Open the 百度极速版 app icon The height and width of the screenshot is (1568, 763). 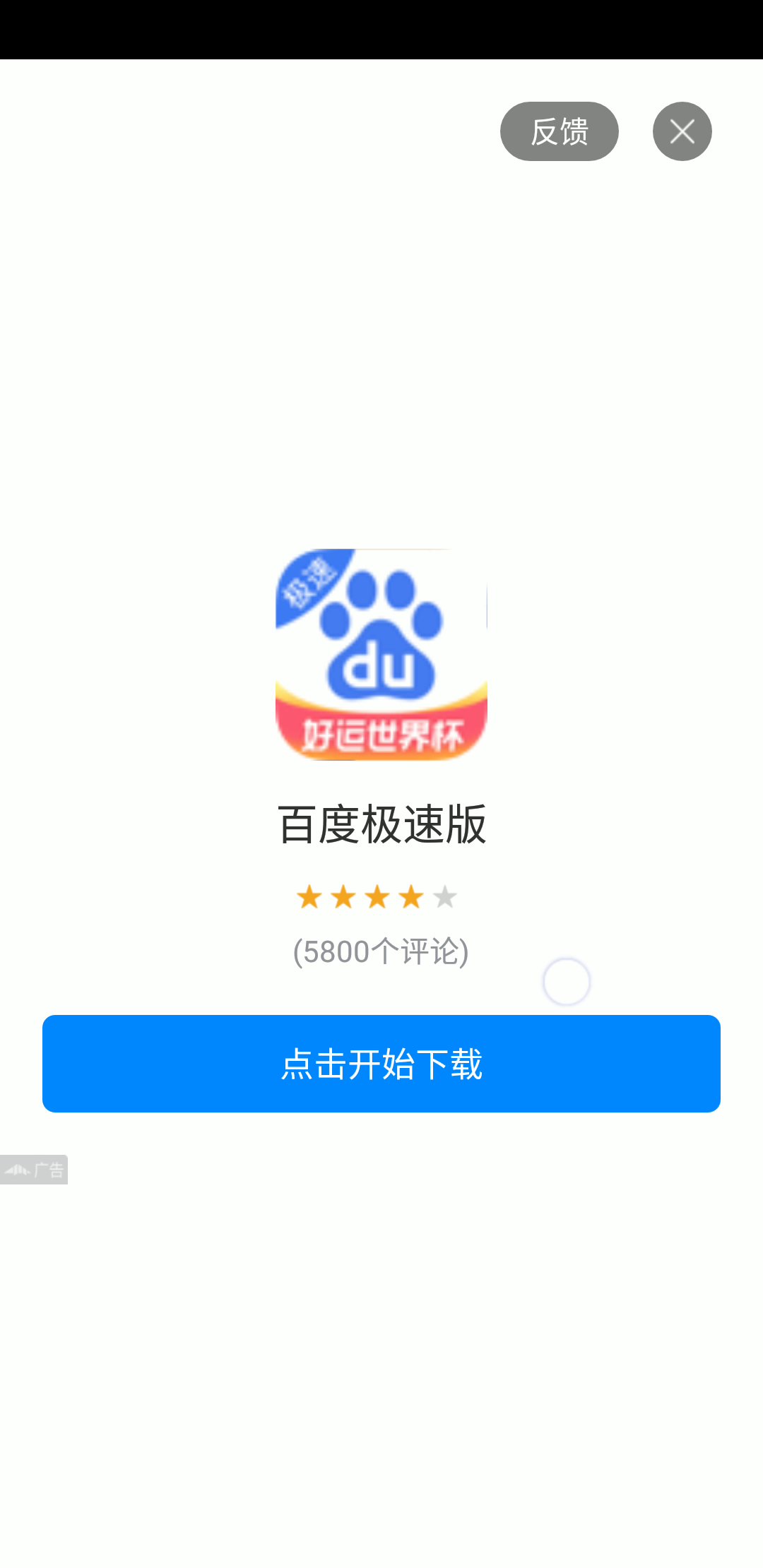click(x=381, y=654)
